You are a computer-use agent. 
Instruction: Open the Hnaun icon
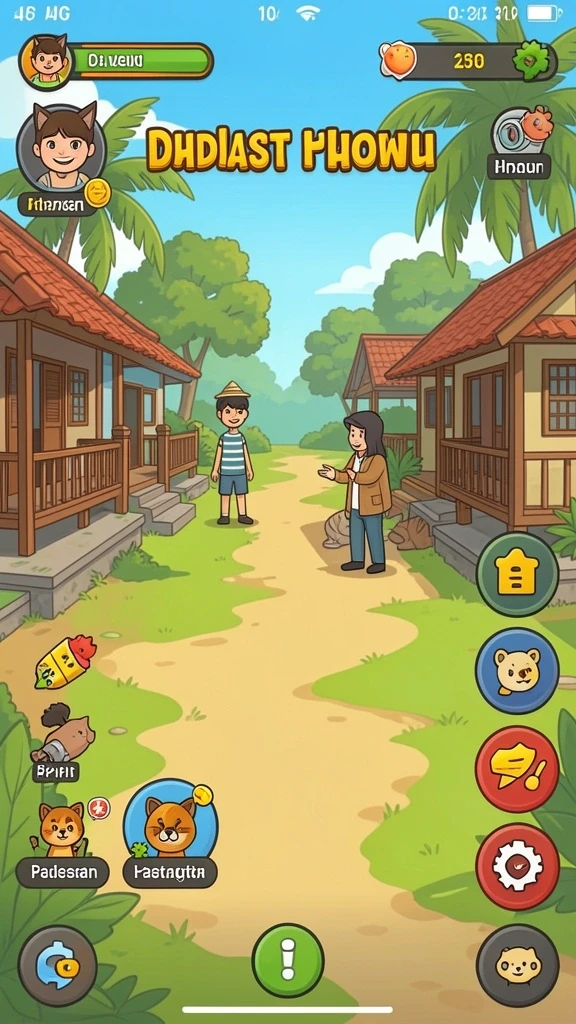[x=520, y=142]
